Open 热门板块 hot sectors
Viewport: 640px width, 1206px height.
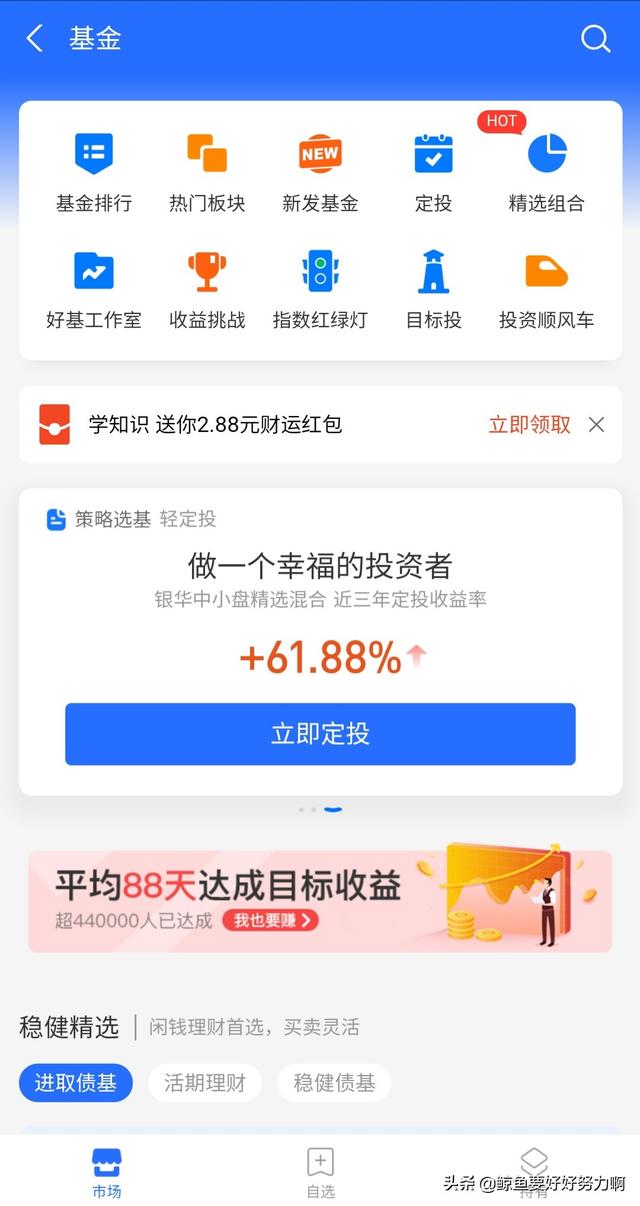click(207, 174)
